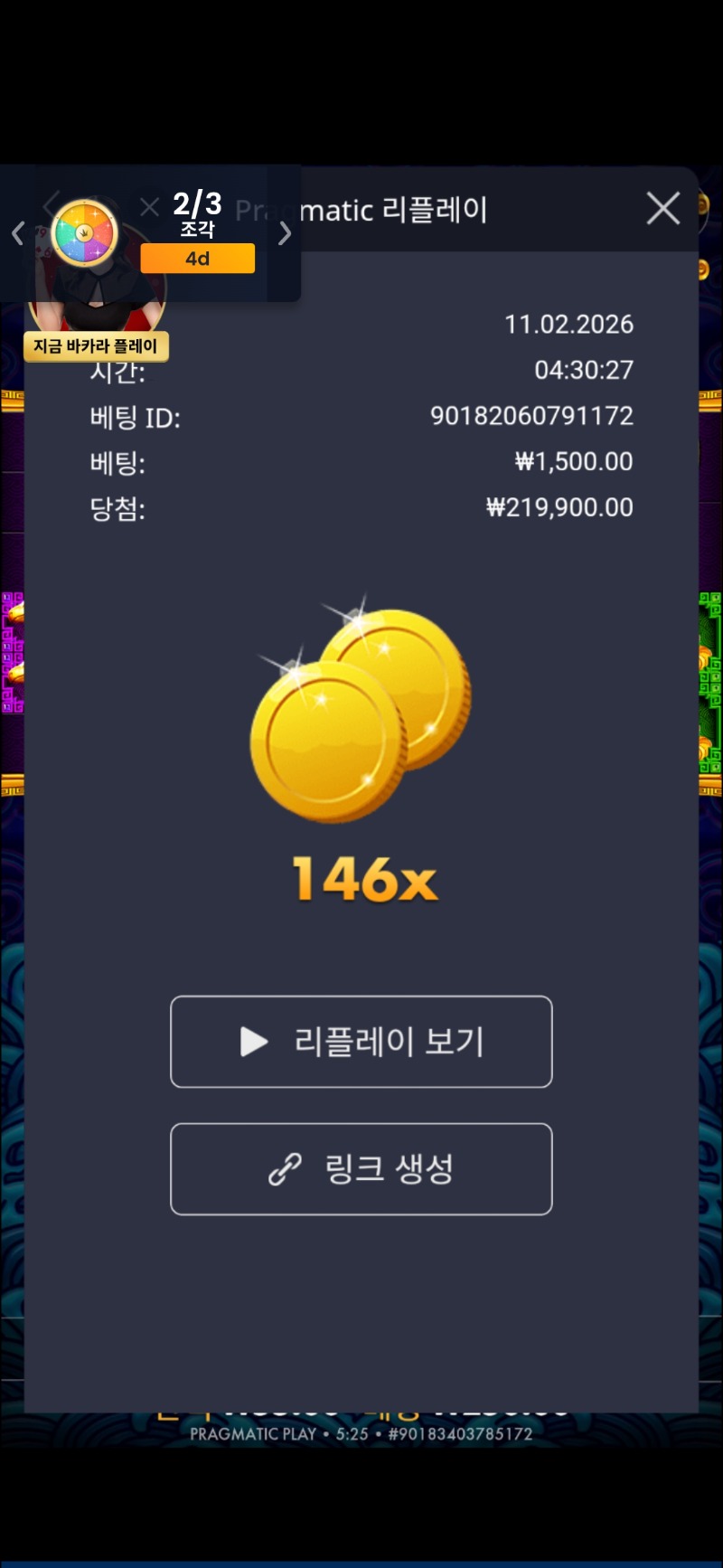The width and height of the screenshot is (723, 1568).
Task: Open the 지금 바카라 플레이 banner
Action: pyautogui.click(x=96, y=345)
